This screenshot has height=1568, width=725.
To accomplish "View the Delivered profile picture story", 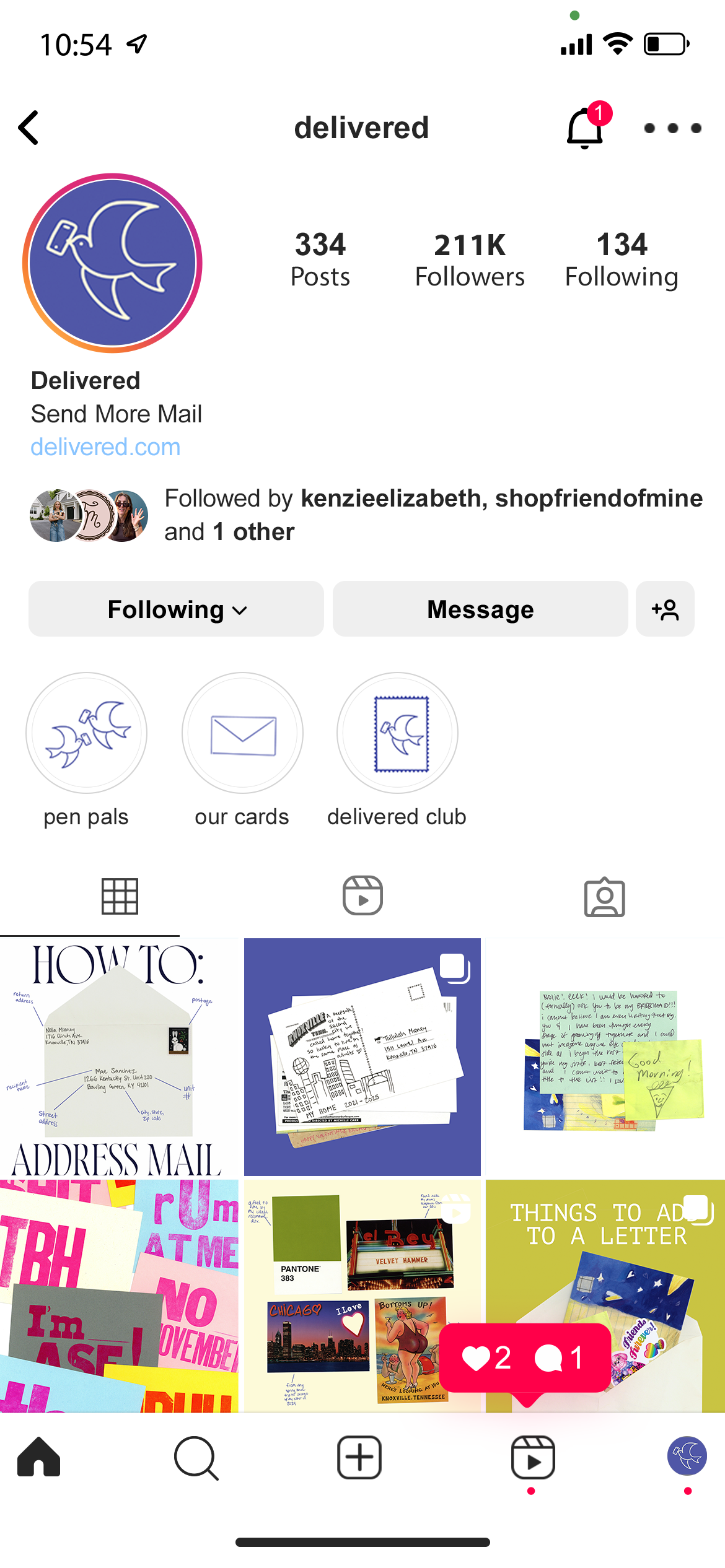I will (x=112, y=263).
